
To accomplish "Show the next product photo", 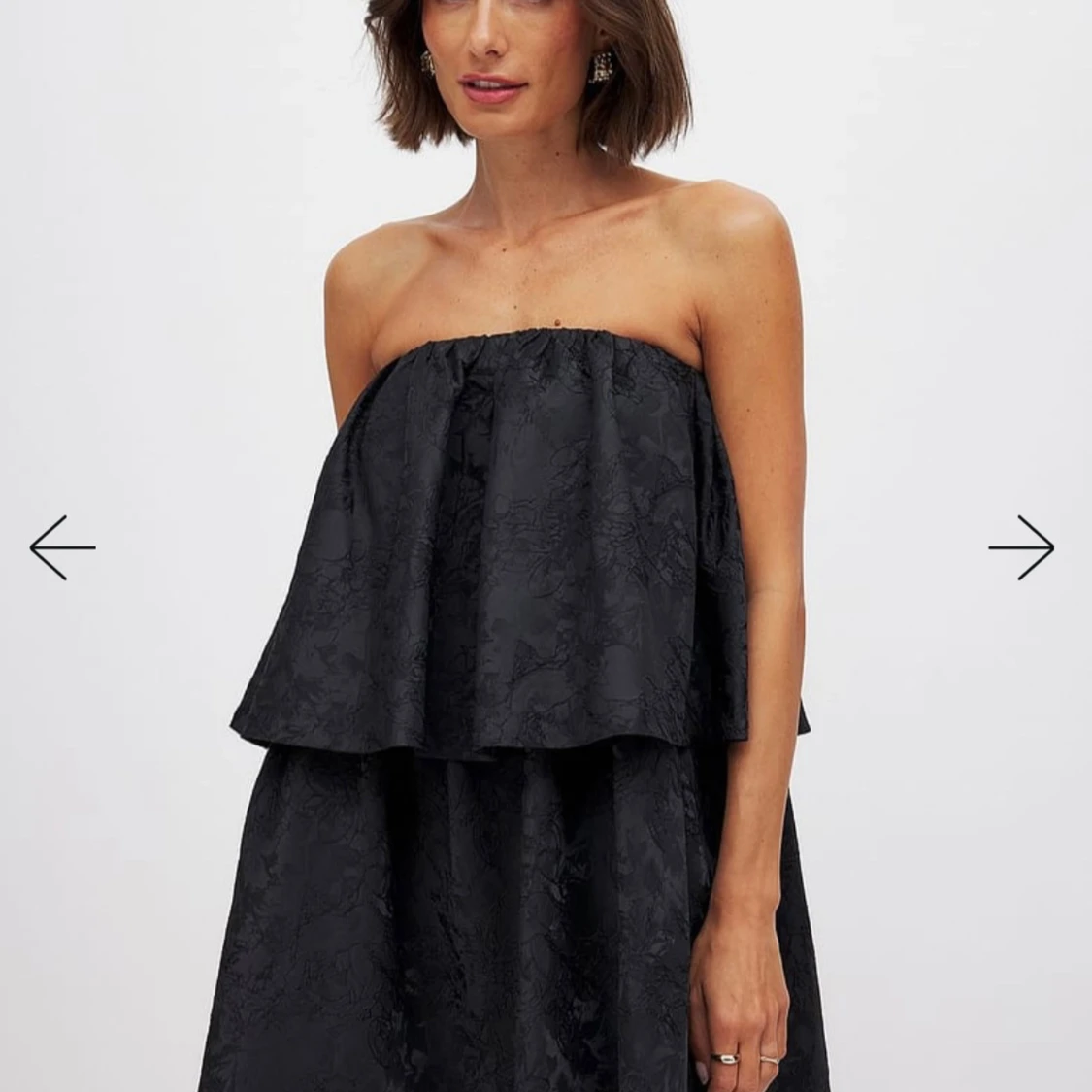I will pyautogui.click(x=1021, y=548).
